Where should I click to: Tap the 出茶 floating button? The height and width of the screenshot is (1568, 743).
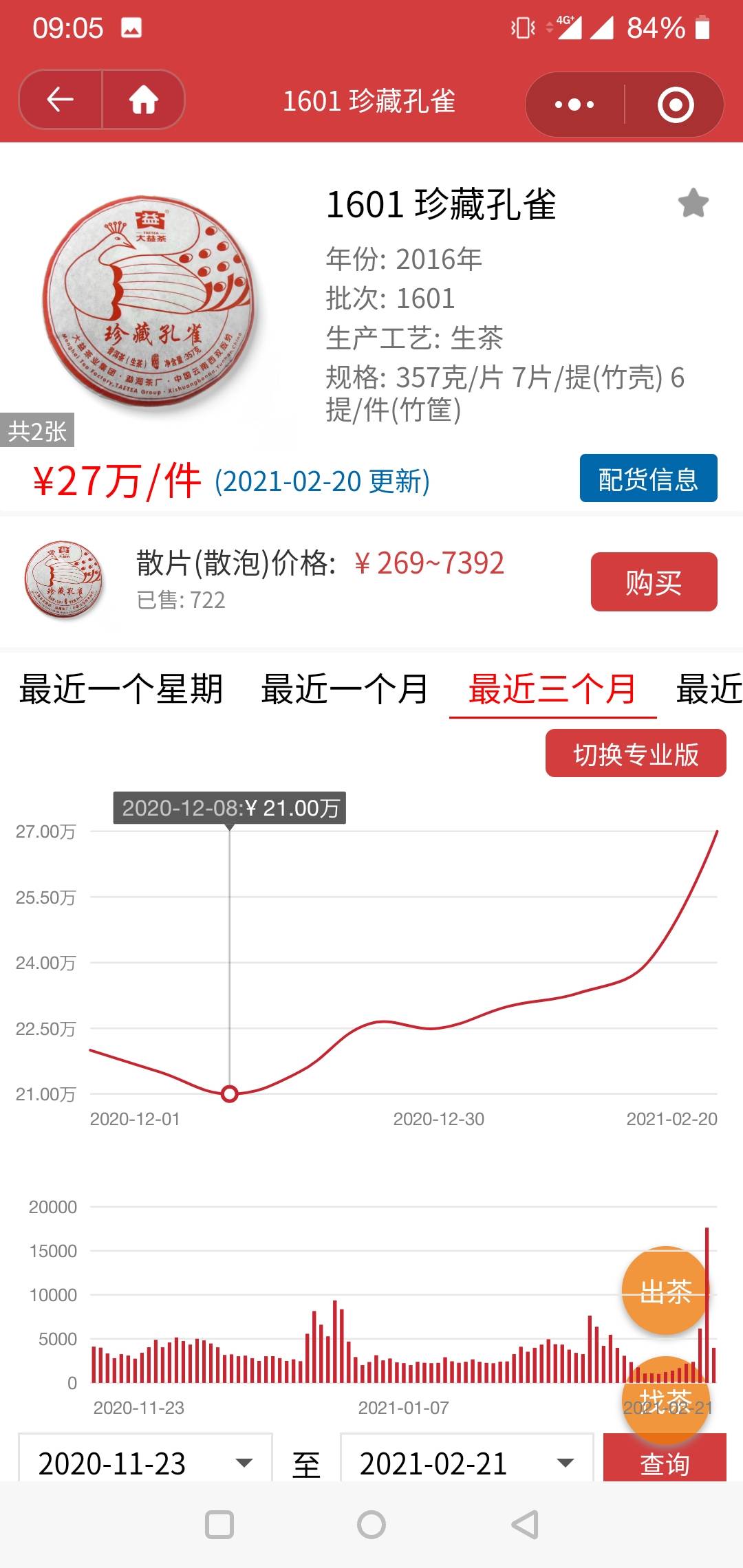(x=665, y=1291)
